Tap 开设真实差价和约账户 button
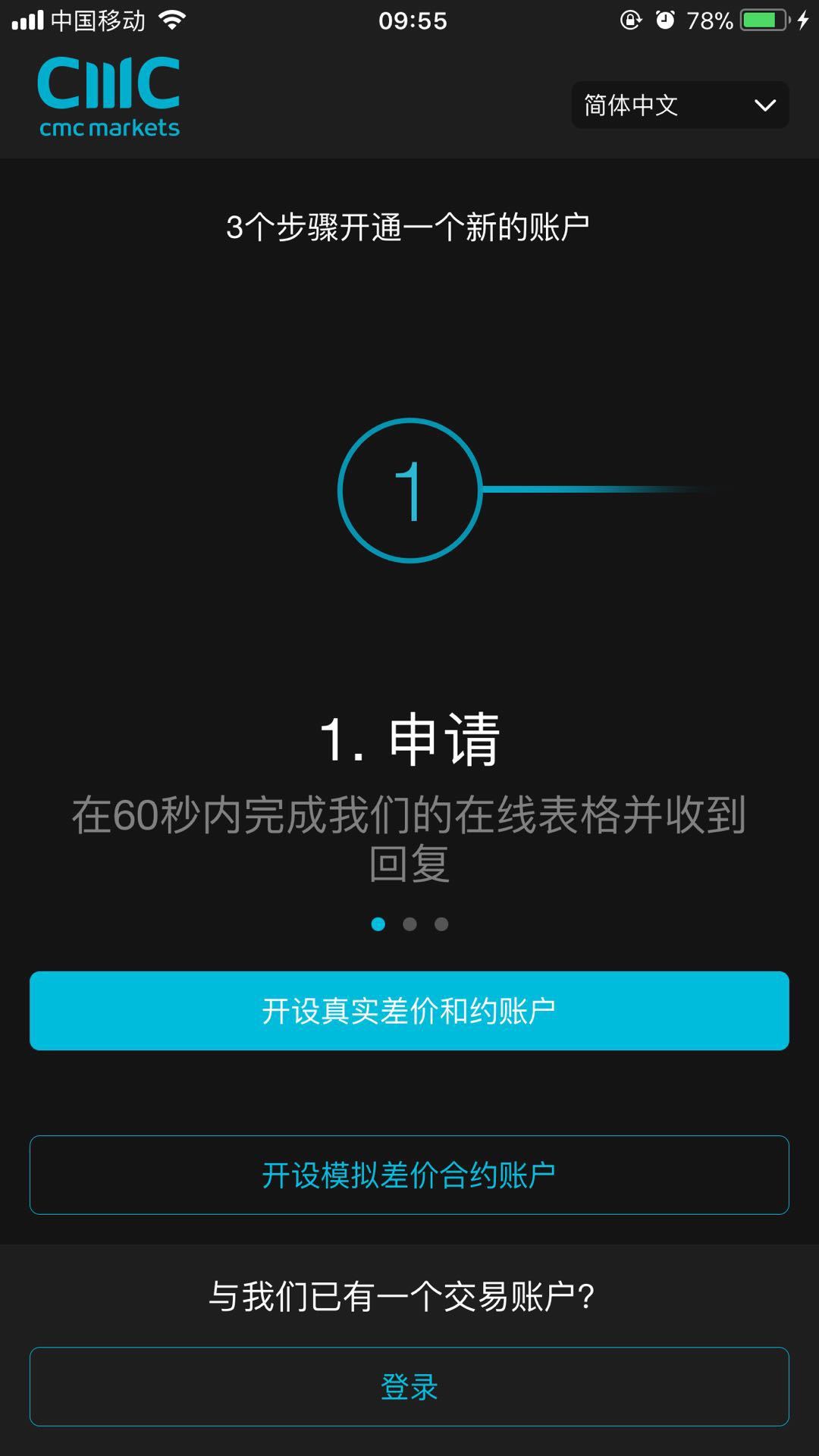The image size is (819, 1456). (x=409, y=1011)
